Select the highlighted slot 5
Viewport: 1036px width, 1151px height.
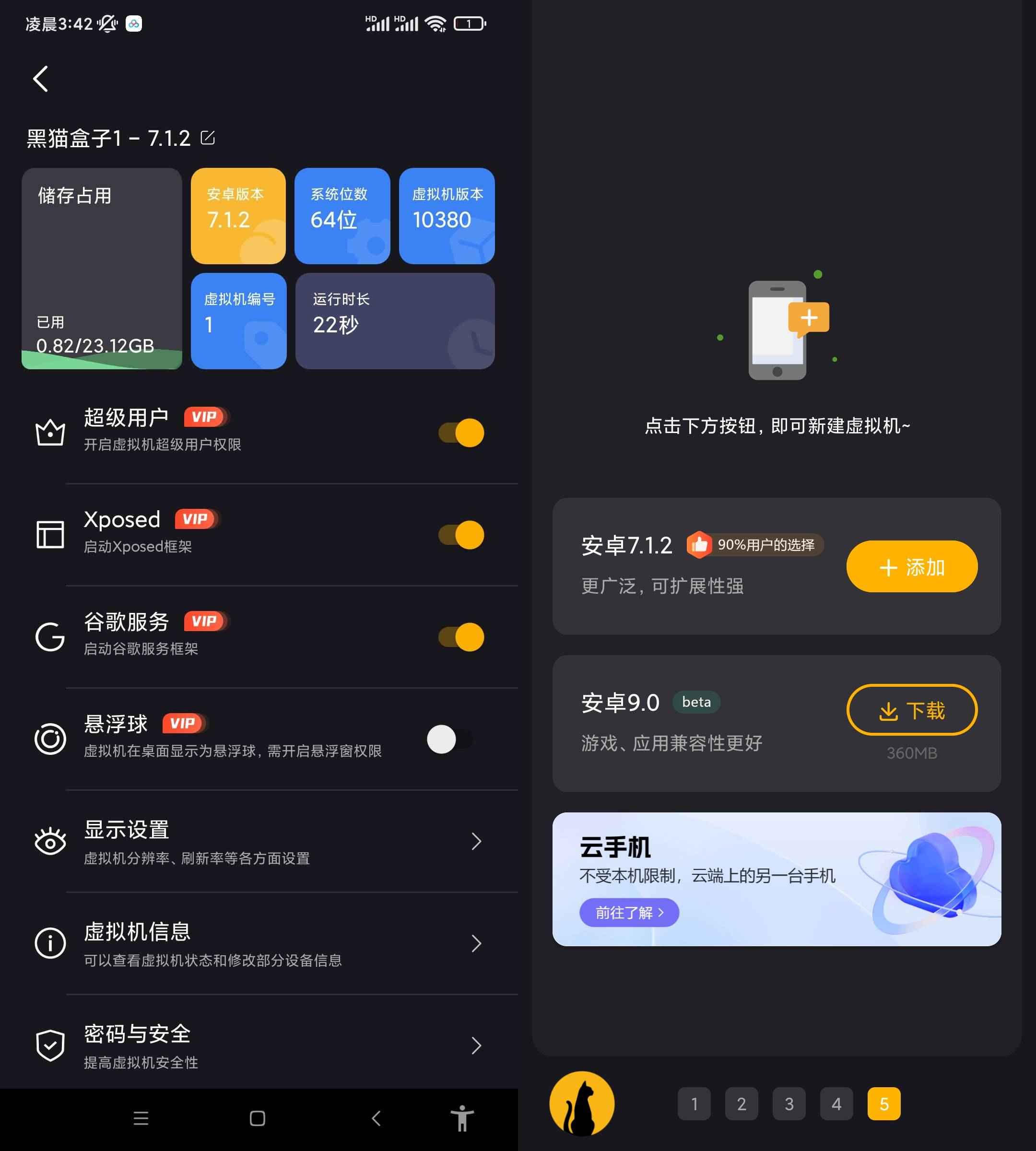point(883,1104)
